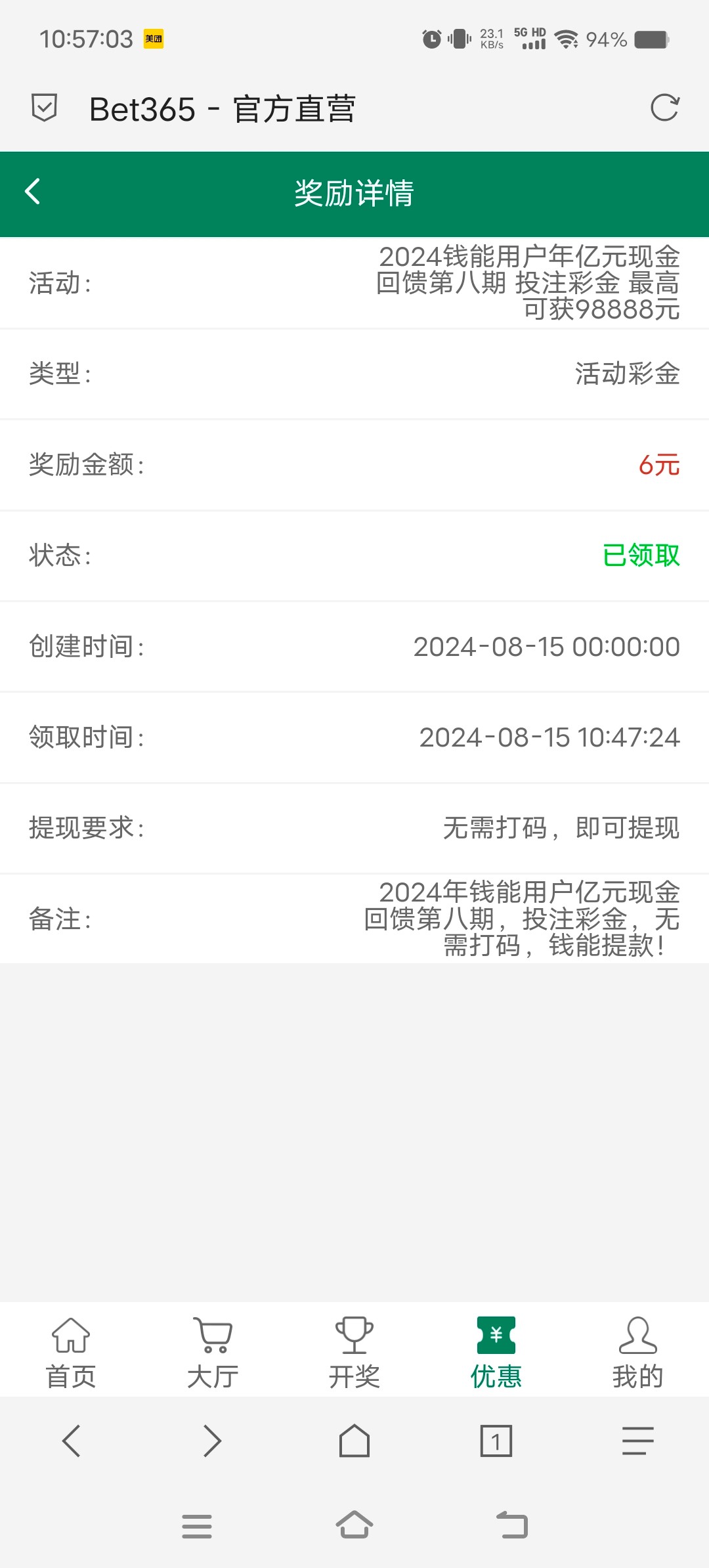Viewport: 709px width, 1568px height.
Task: Switch to the 开奖 tab
Action: point(354,1353)
